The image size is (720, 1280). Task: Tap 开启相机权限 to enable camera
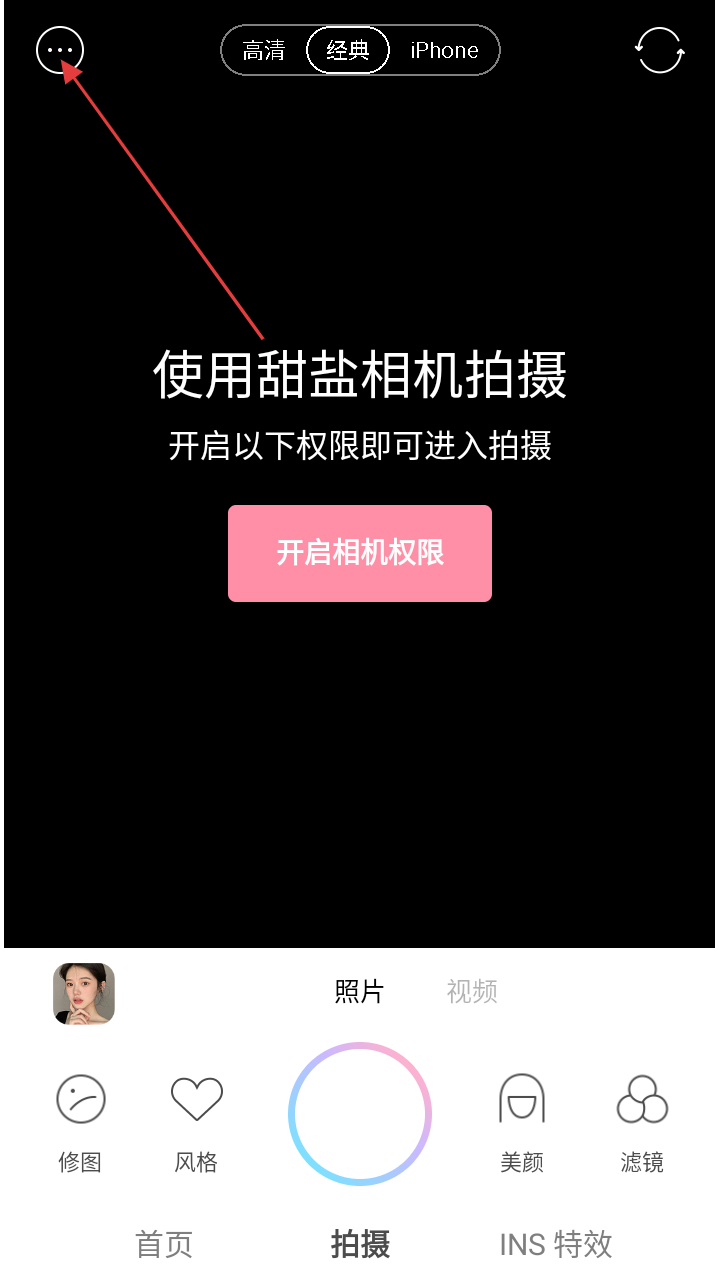[x=360, y=553]
